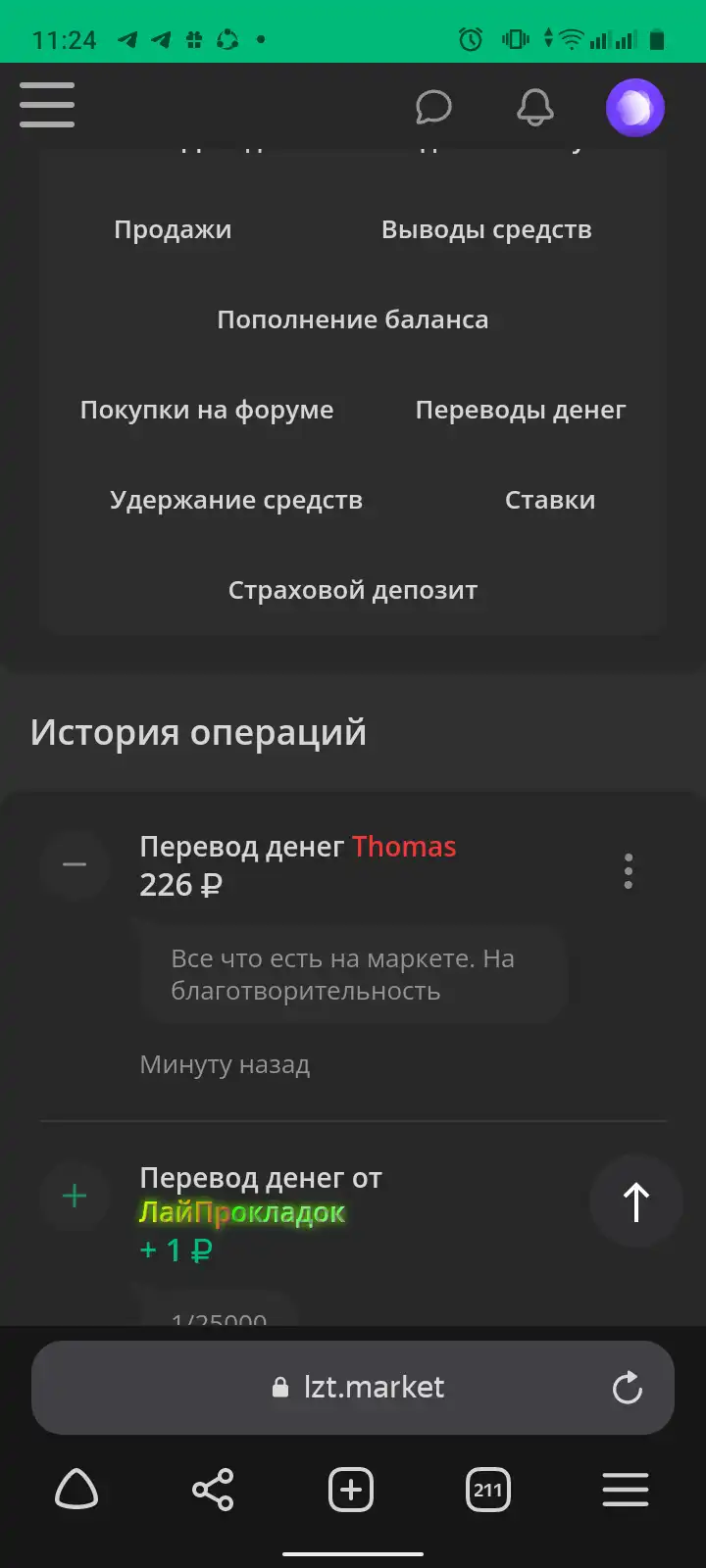
Task: Open the hamburger menu at top left
Action: pyautogui.click(x=47, y=105)
